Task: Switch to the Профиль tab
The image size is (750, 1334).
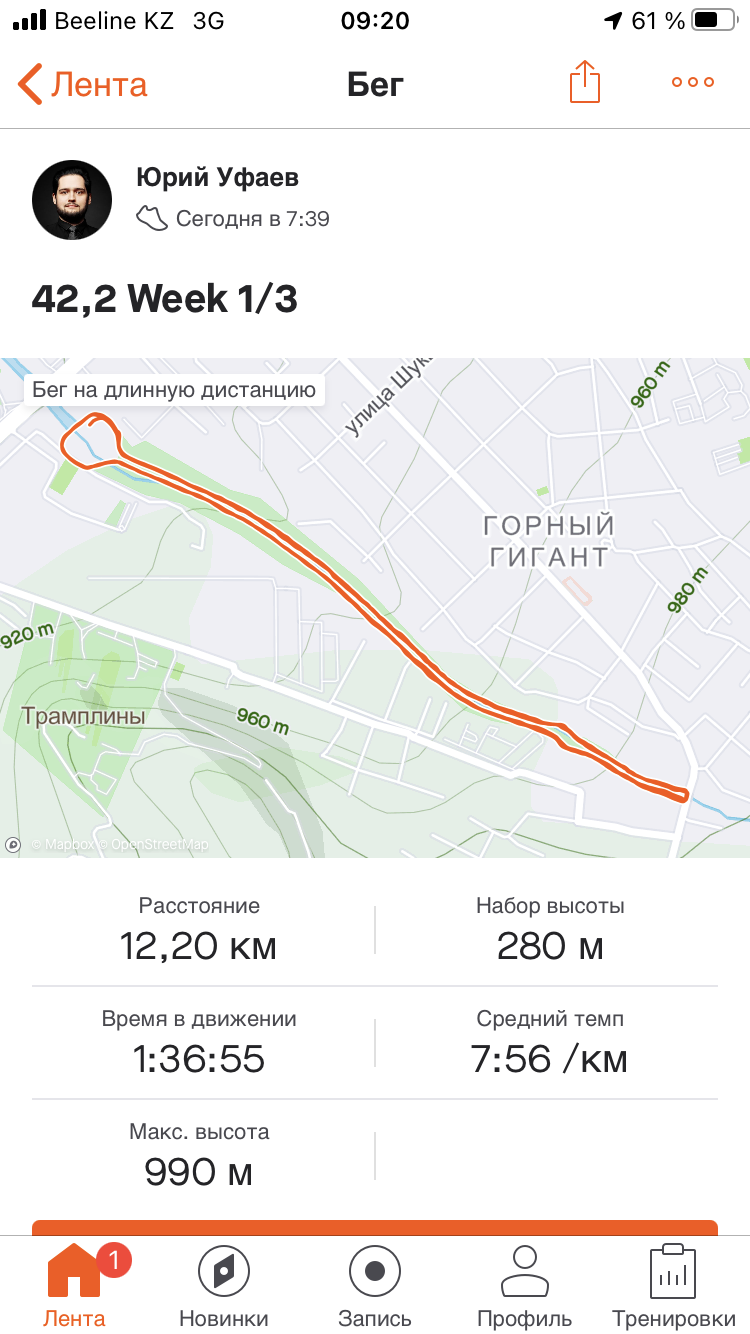Action: tap(525, 1285)
